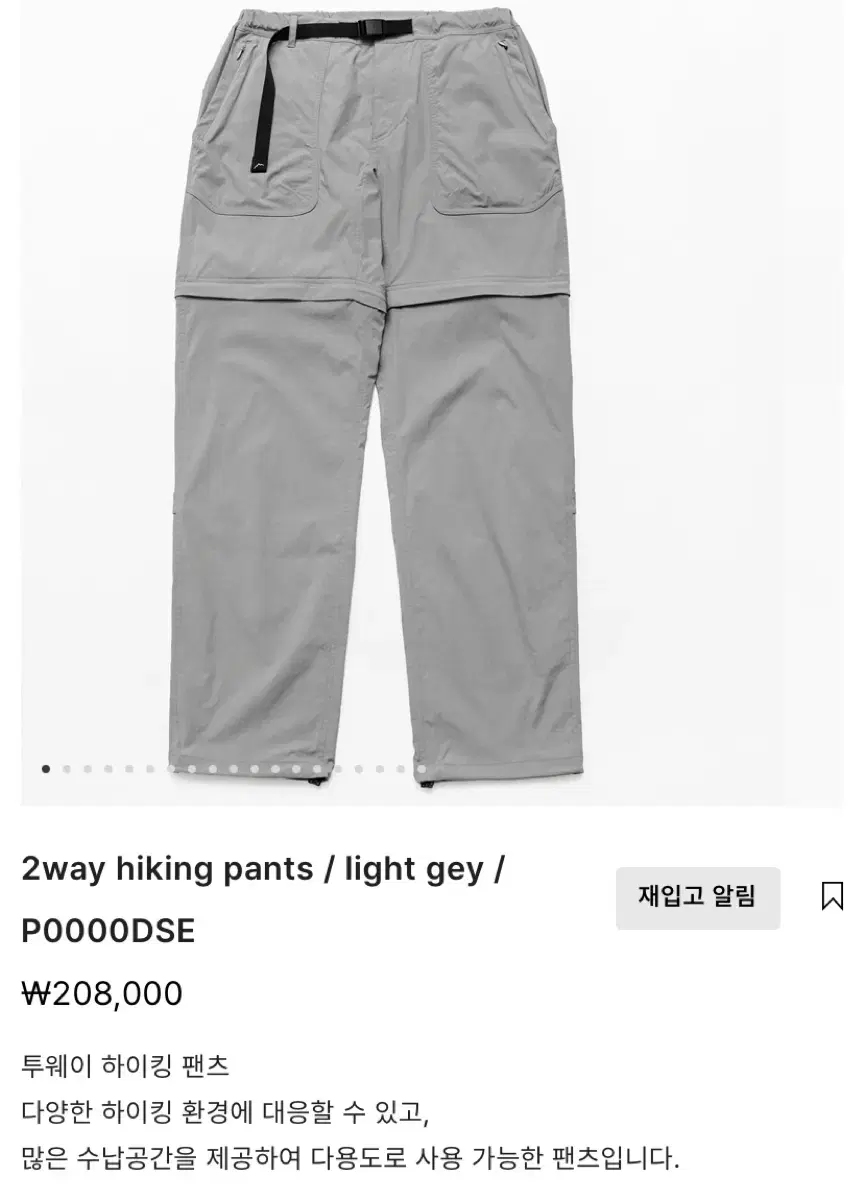Select the dot immediately after the active one

(x=67, y=768)
